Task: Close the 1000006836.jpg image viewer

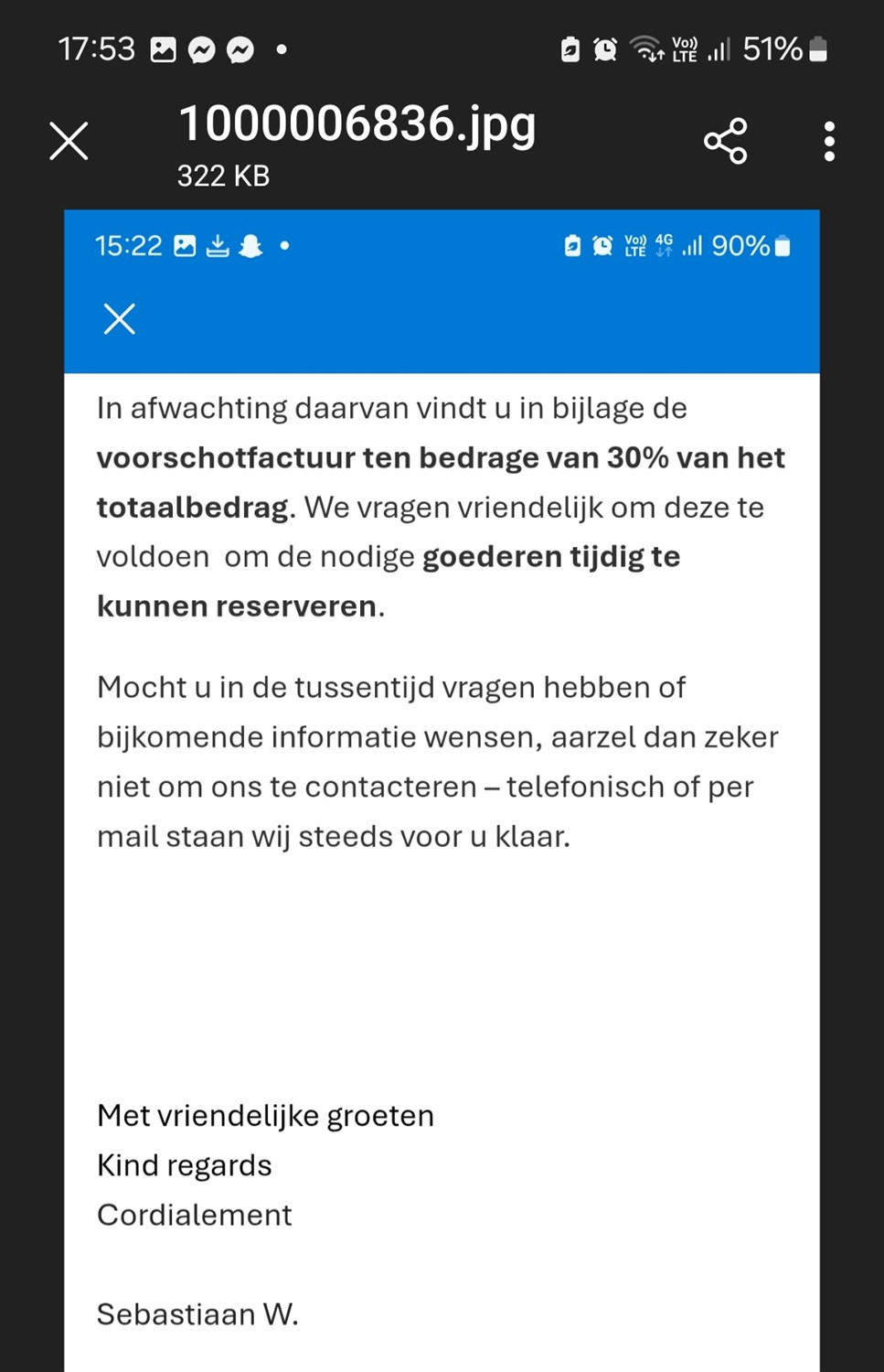Action: pyautogui.click(x=69, y=141)
